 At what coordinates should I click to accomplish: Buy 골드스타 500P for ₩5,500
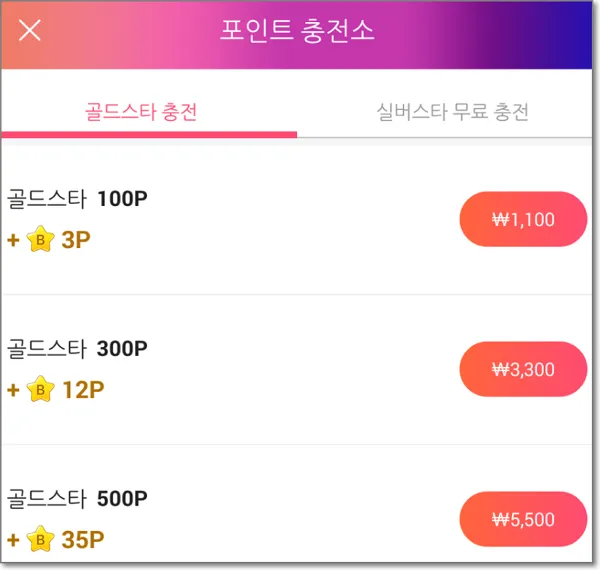point(523,520)
